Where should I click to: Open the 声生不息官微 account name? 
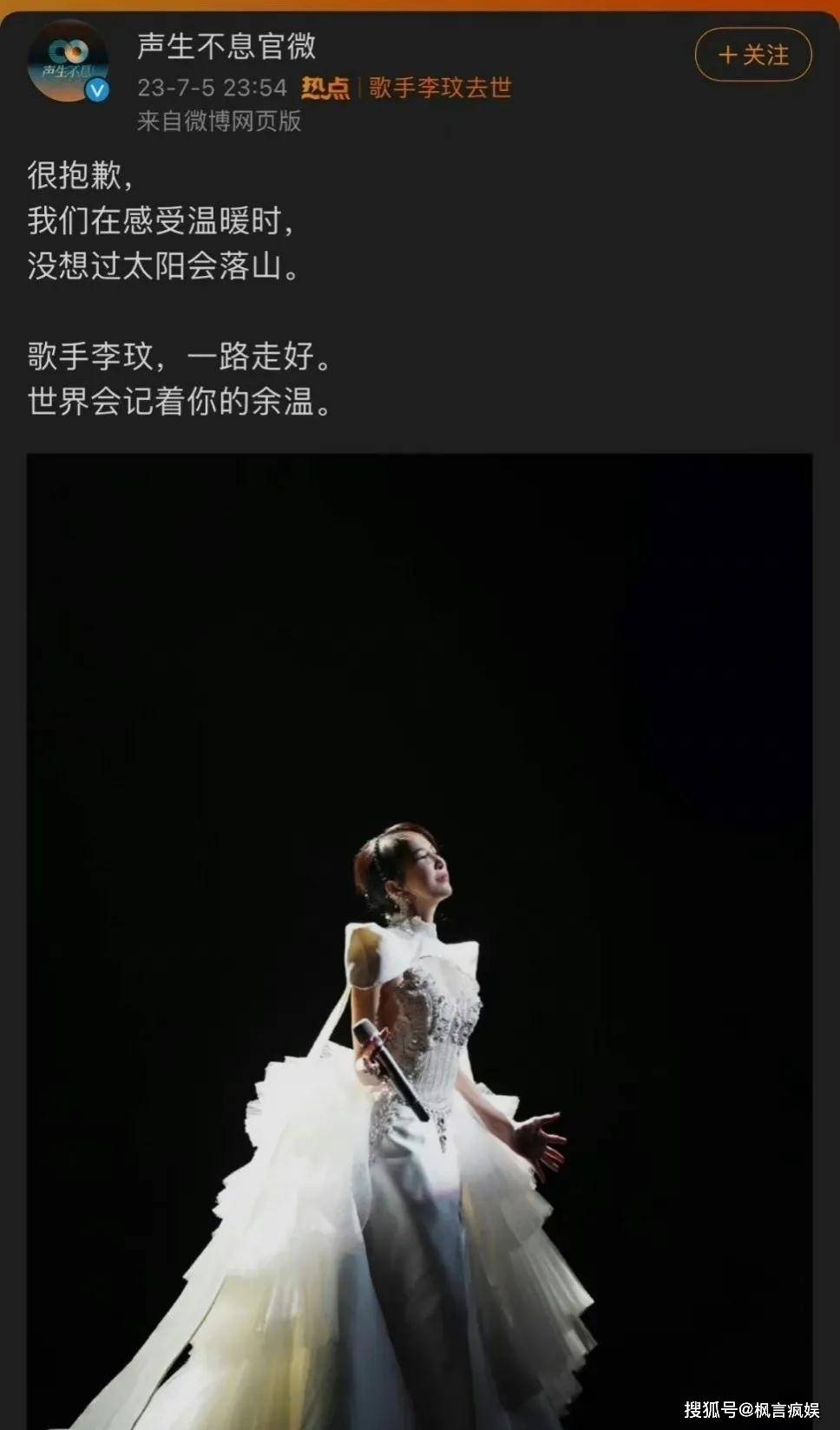[226, 47]
